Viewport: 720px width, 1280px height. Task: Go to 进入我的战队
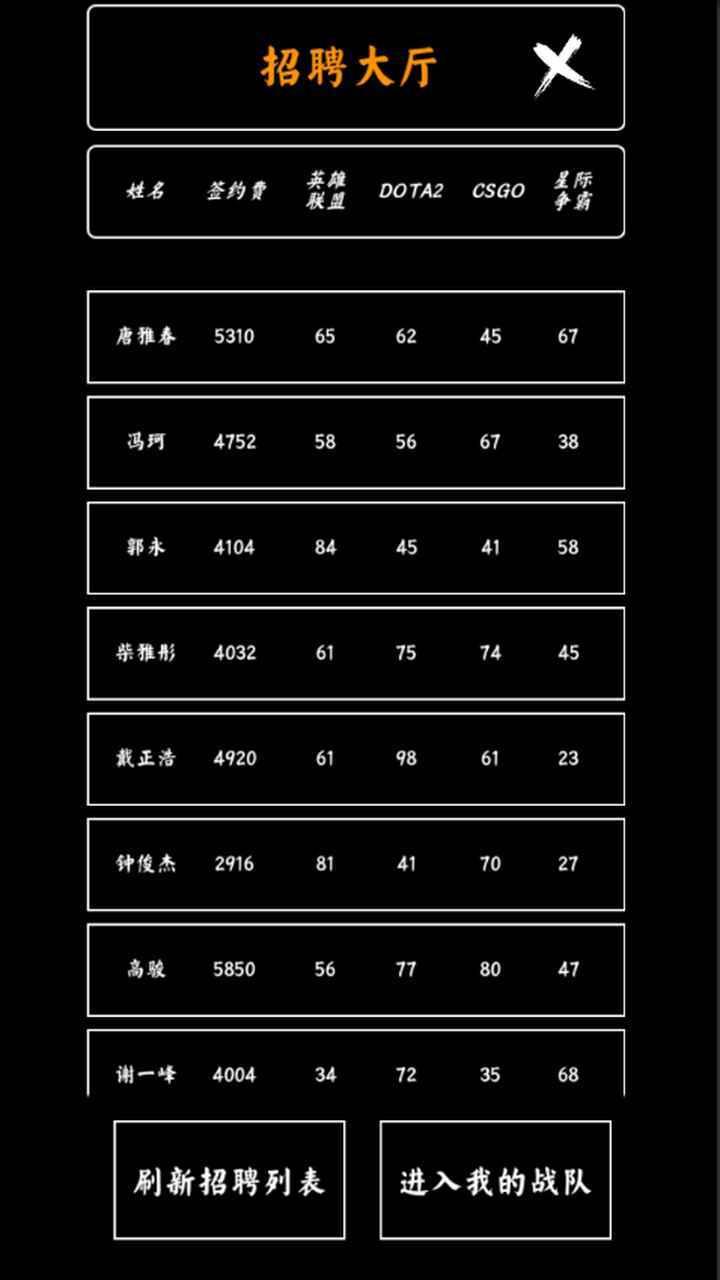[495, 1180]
